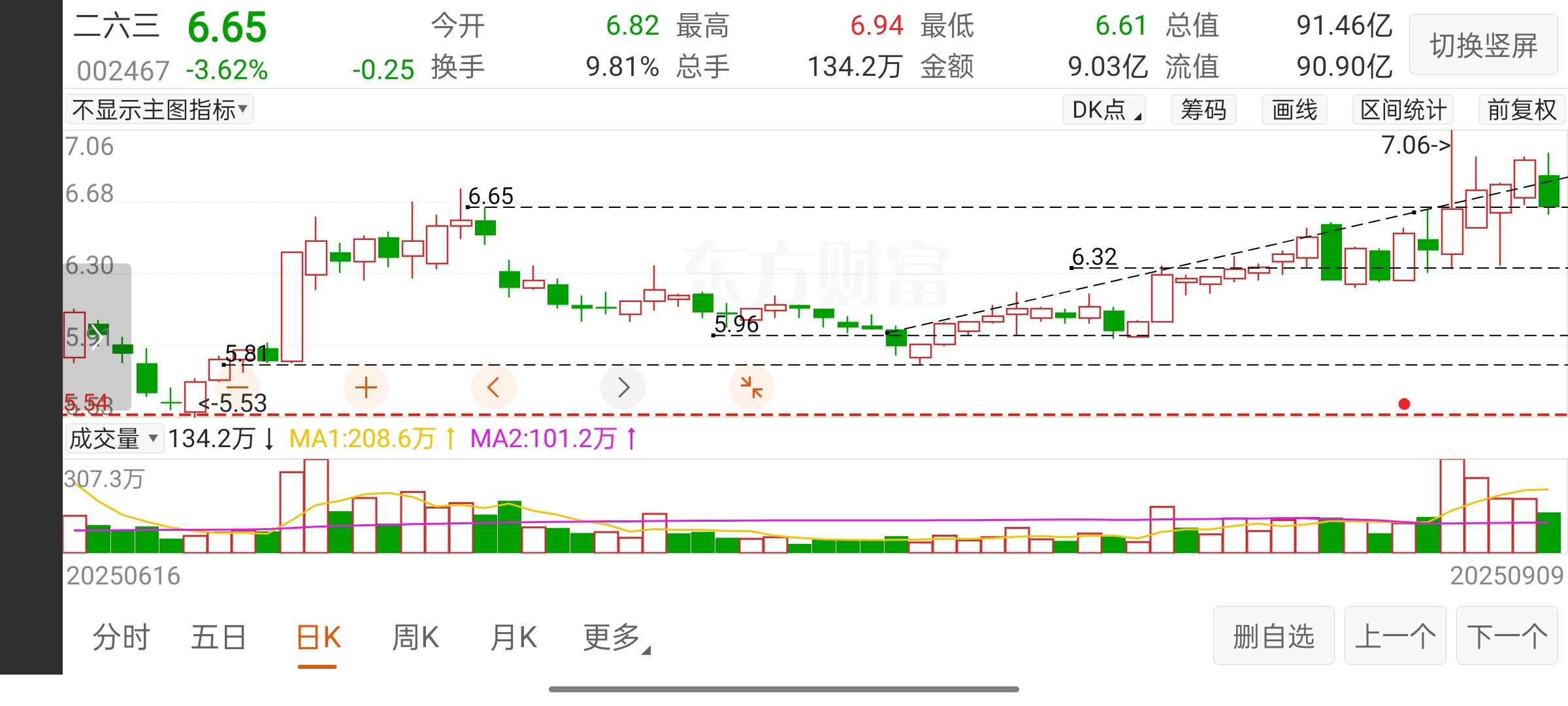Go to next stock with 下一个
1568x706 pixels.
tap(1507, 636)
